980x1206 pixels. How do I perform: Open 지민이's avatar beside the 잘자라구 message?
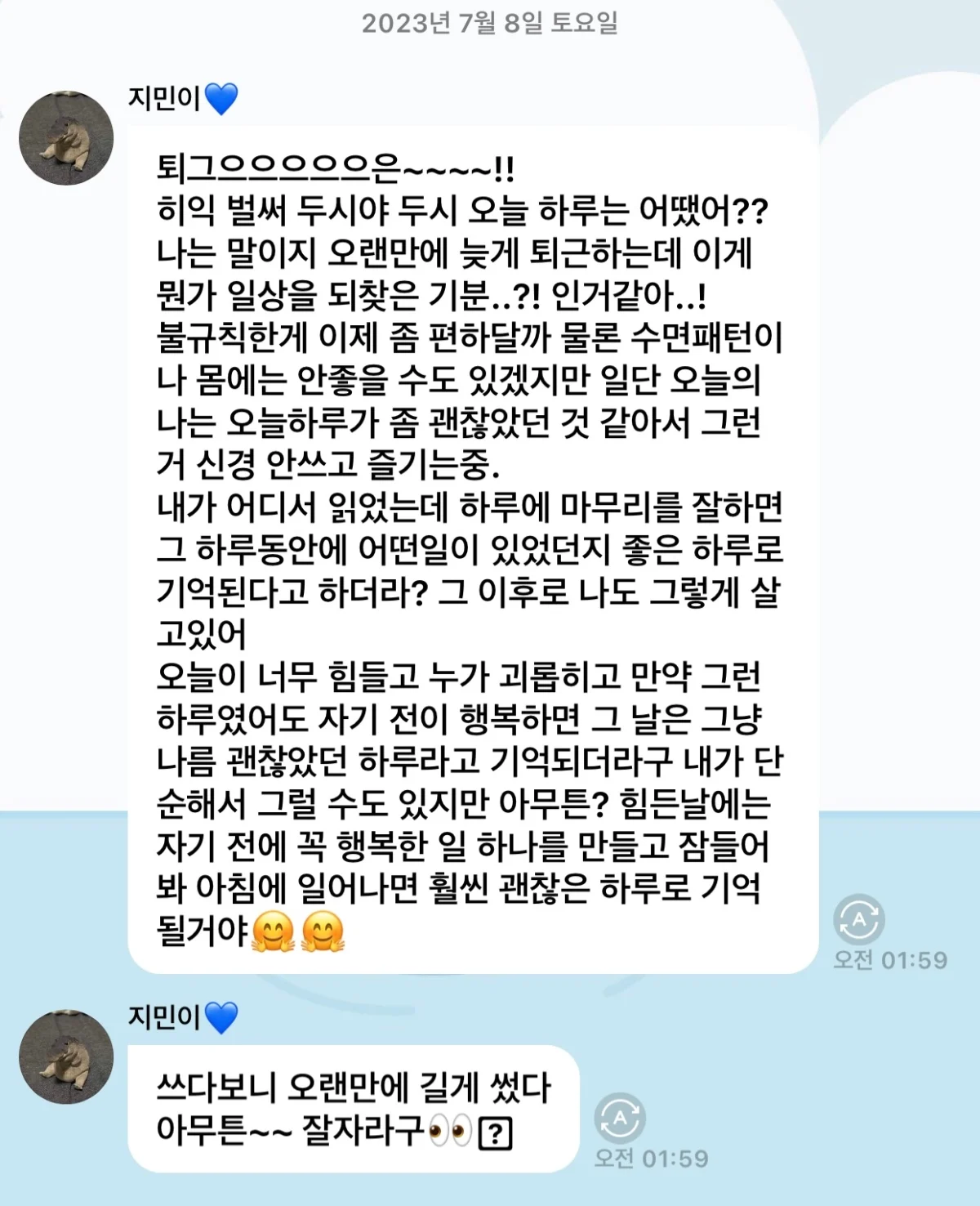click(66, 1057)
